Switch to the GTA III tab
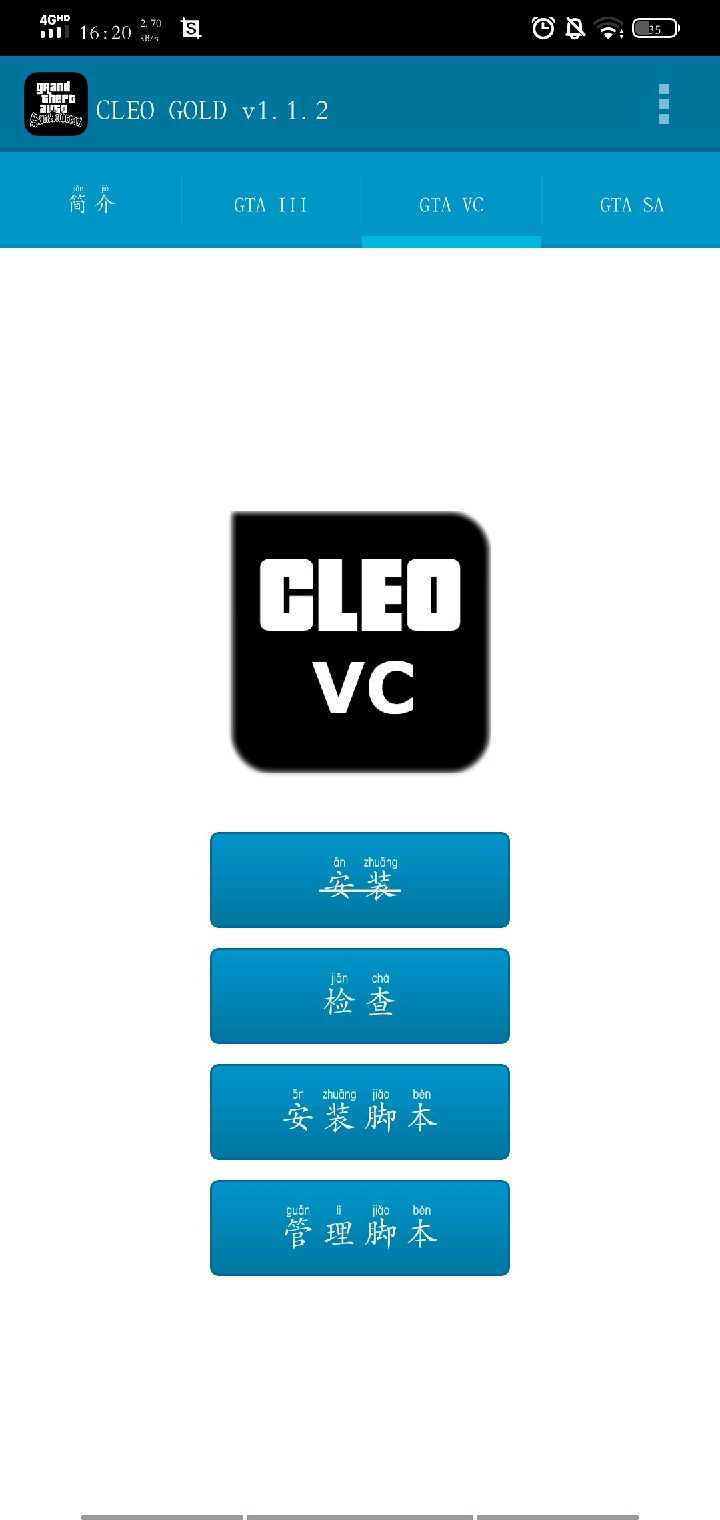 coord(271,204)
